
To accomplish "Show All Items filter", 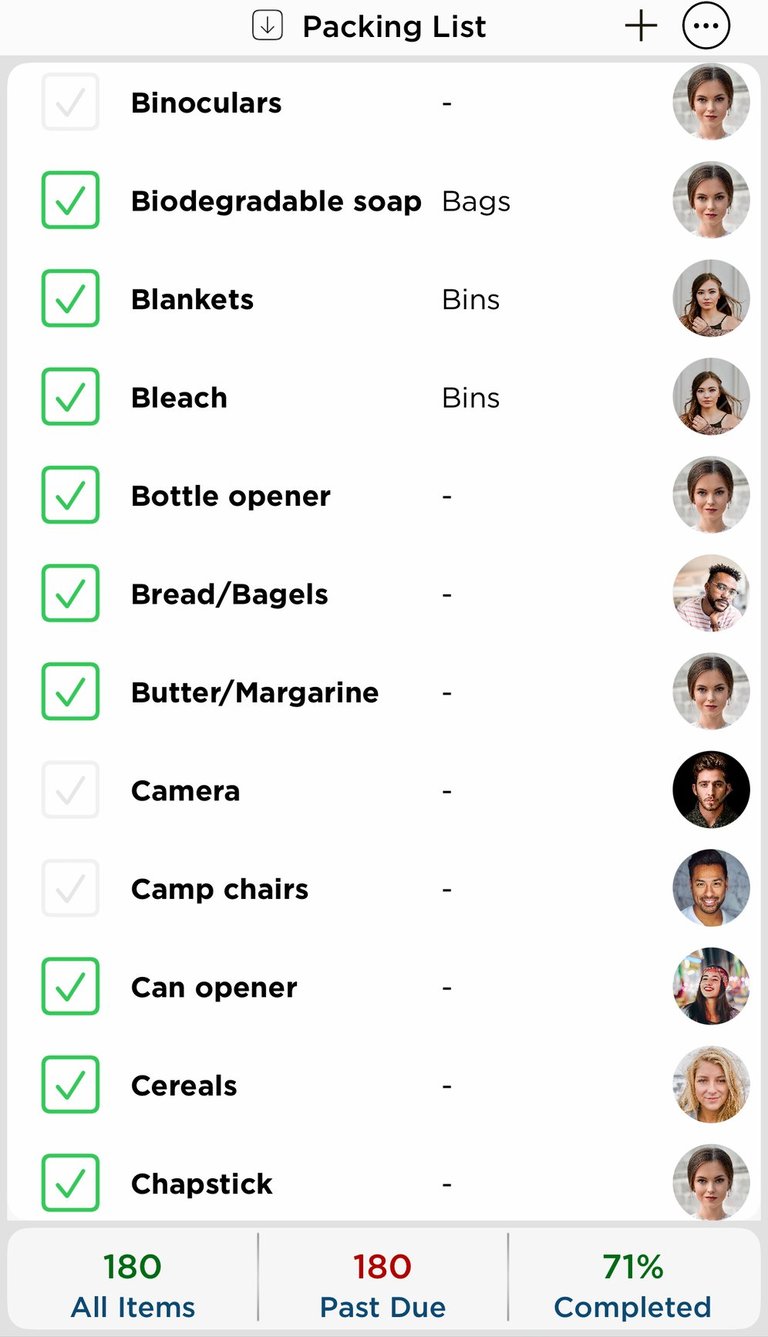I will pyautogui.click(x=133, y=1285).
